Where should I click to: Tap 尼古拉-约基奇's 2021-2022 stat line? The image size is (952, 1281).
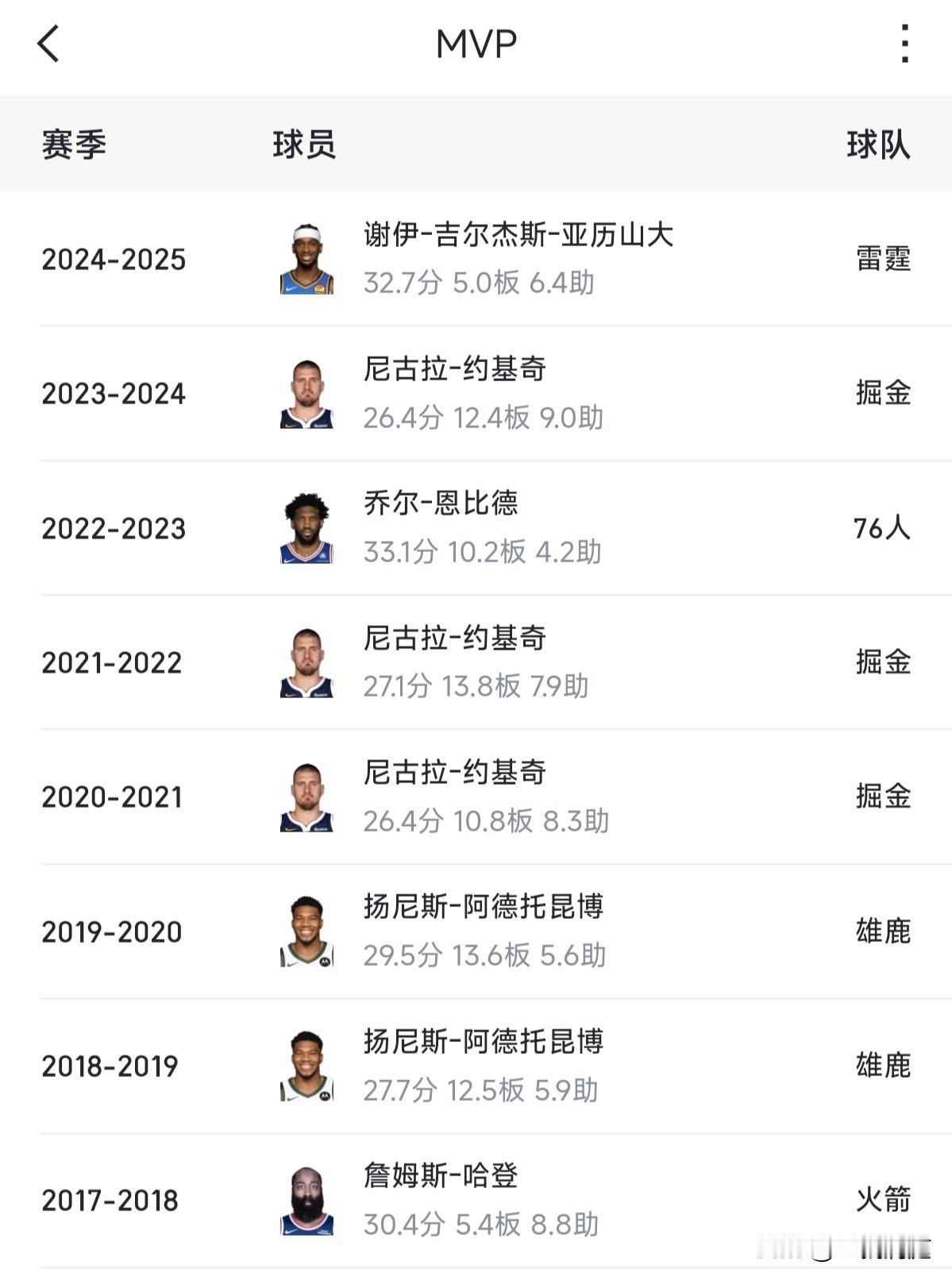point(482,691)
